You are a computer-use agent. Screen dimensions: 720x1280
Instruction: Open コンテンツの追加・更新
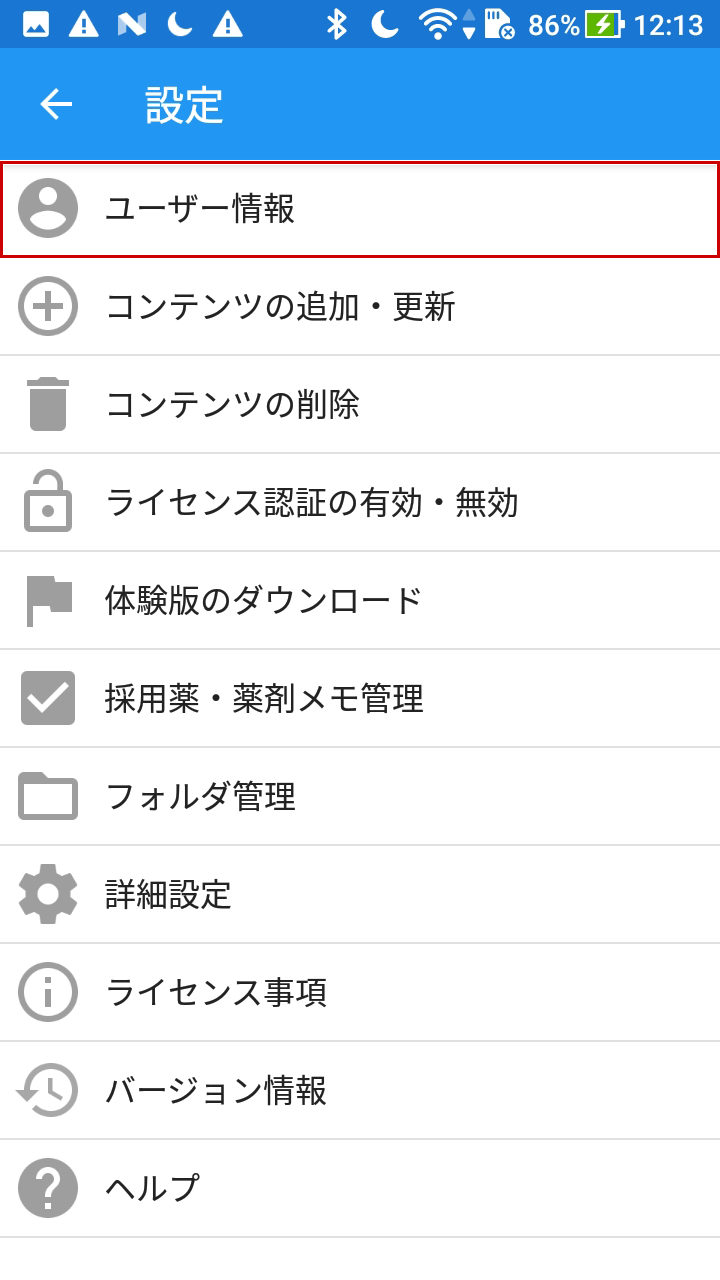(360, 306)
